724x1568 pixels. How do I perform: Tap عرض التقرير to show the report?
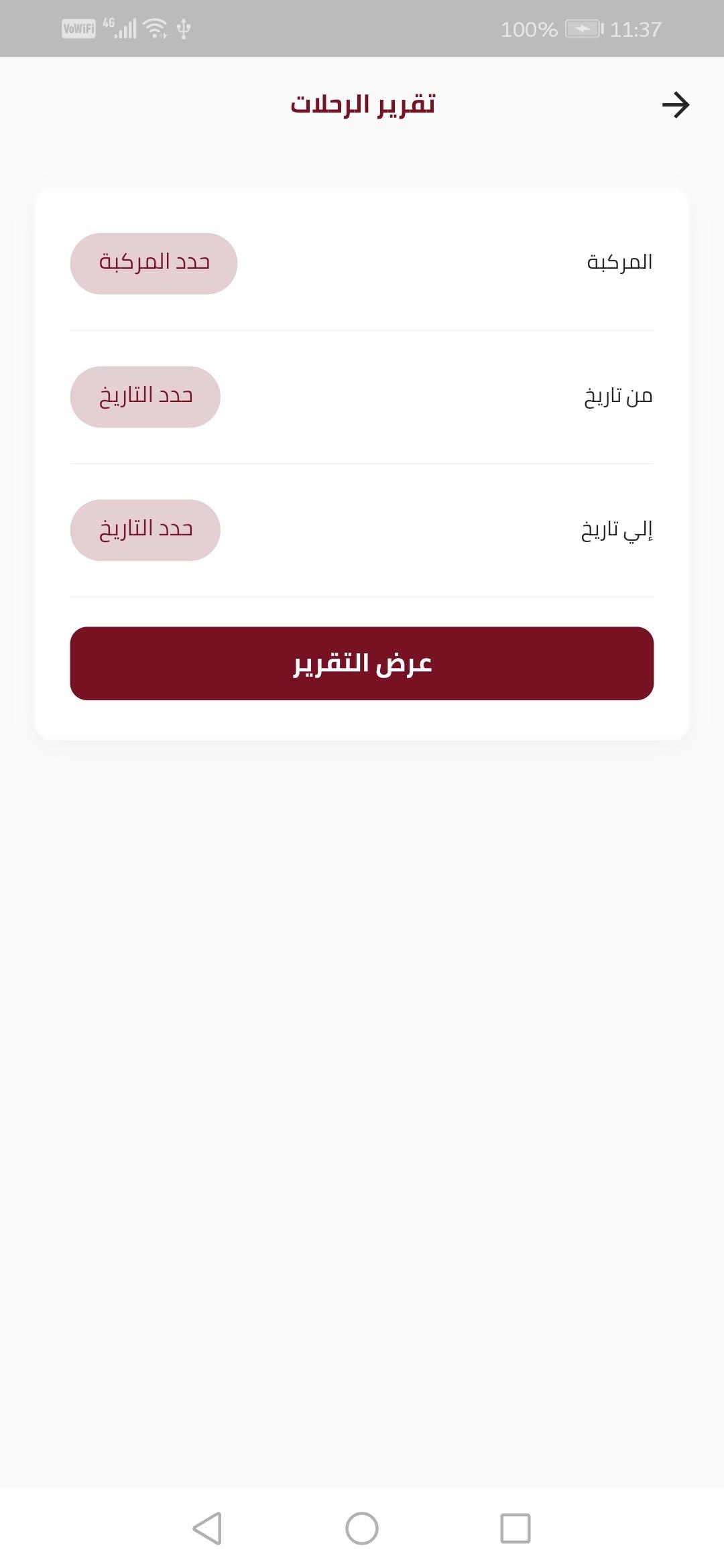(362, 663)
